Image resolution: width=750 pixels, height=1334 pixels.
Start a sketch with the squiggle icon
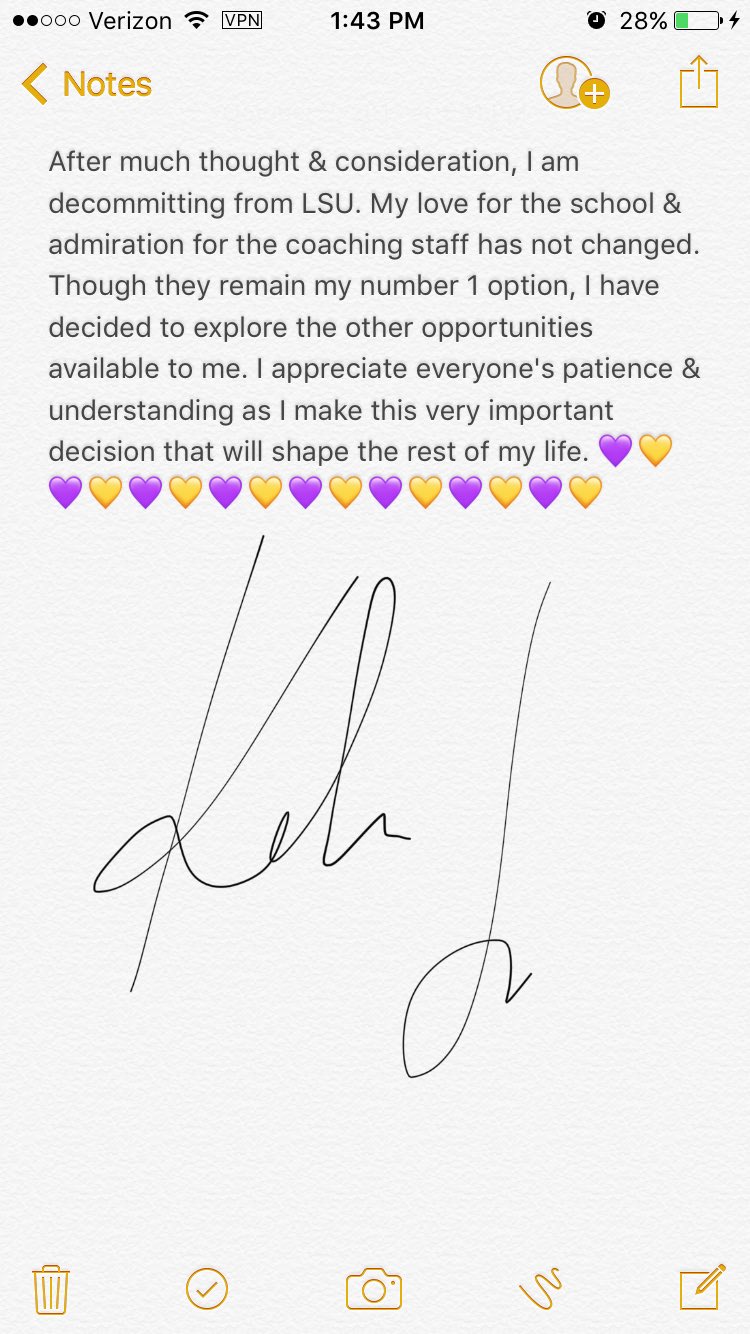coord(540,1288)
